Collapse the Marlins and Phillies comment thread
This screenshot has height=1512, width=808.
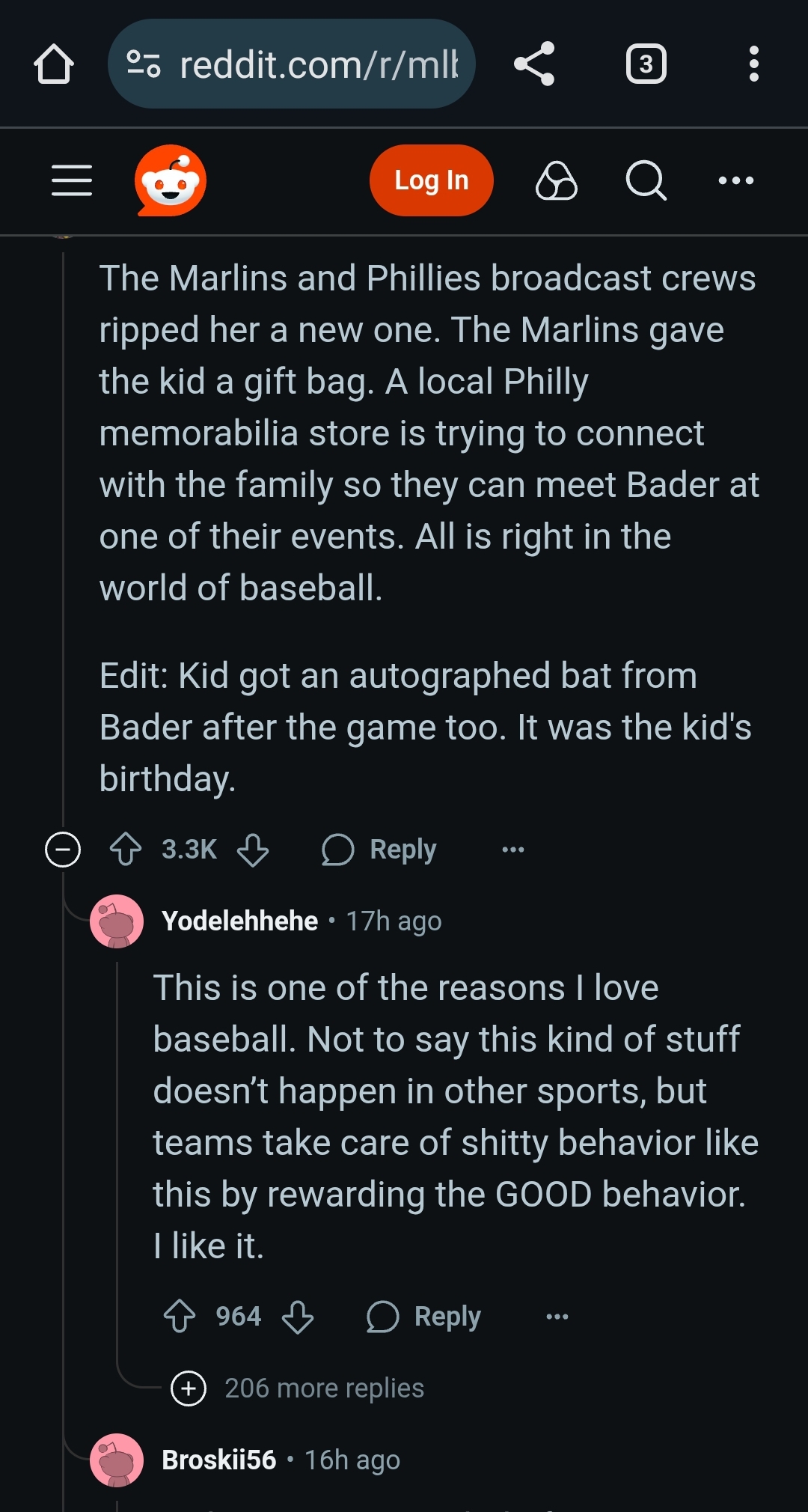63,850
